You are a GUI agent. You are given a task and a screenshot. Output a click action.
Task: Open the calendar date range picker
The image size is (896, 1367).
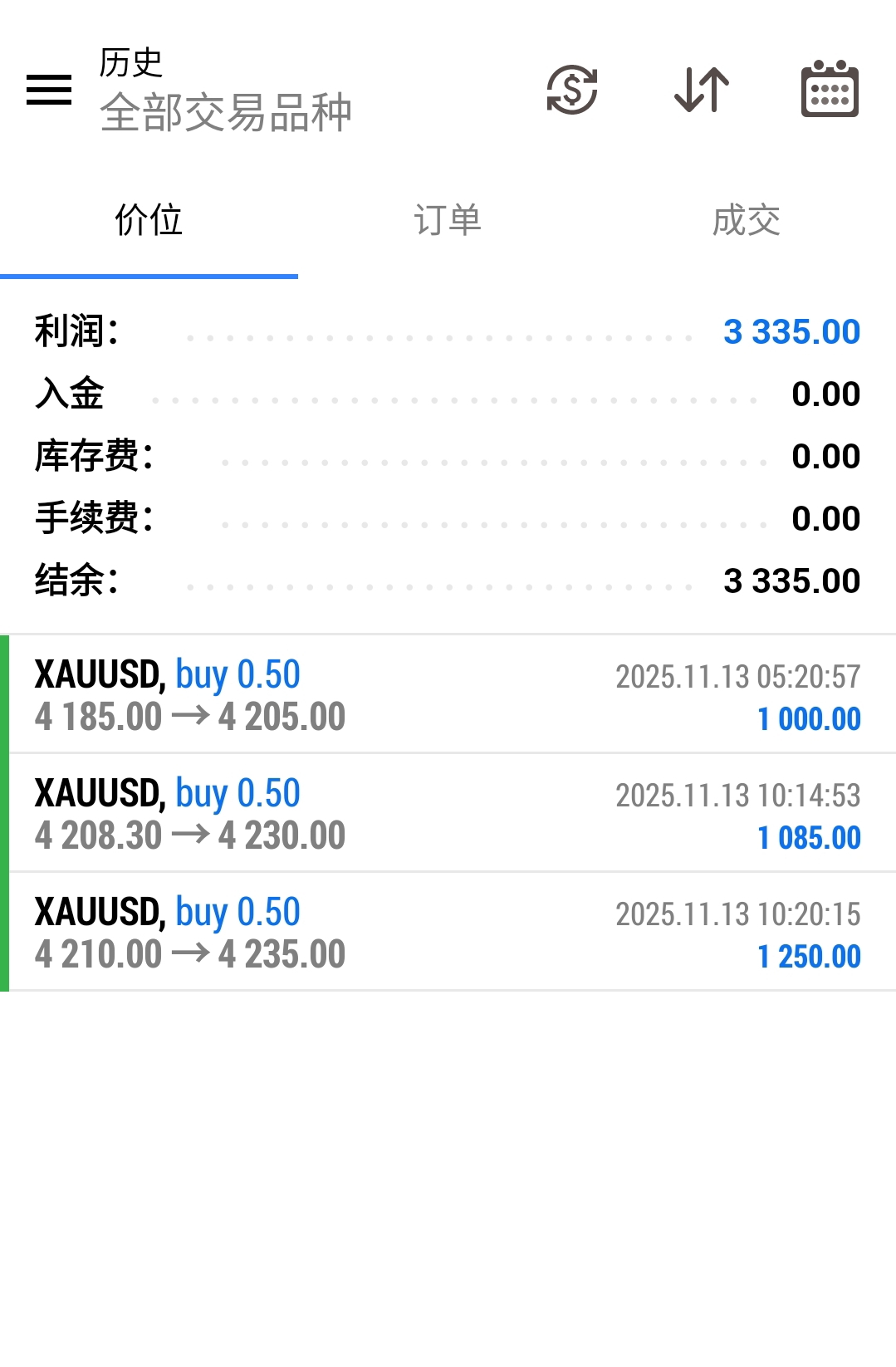(830, 89)
